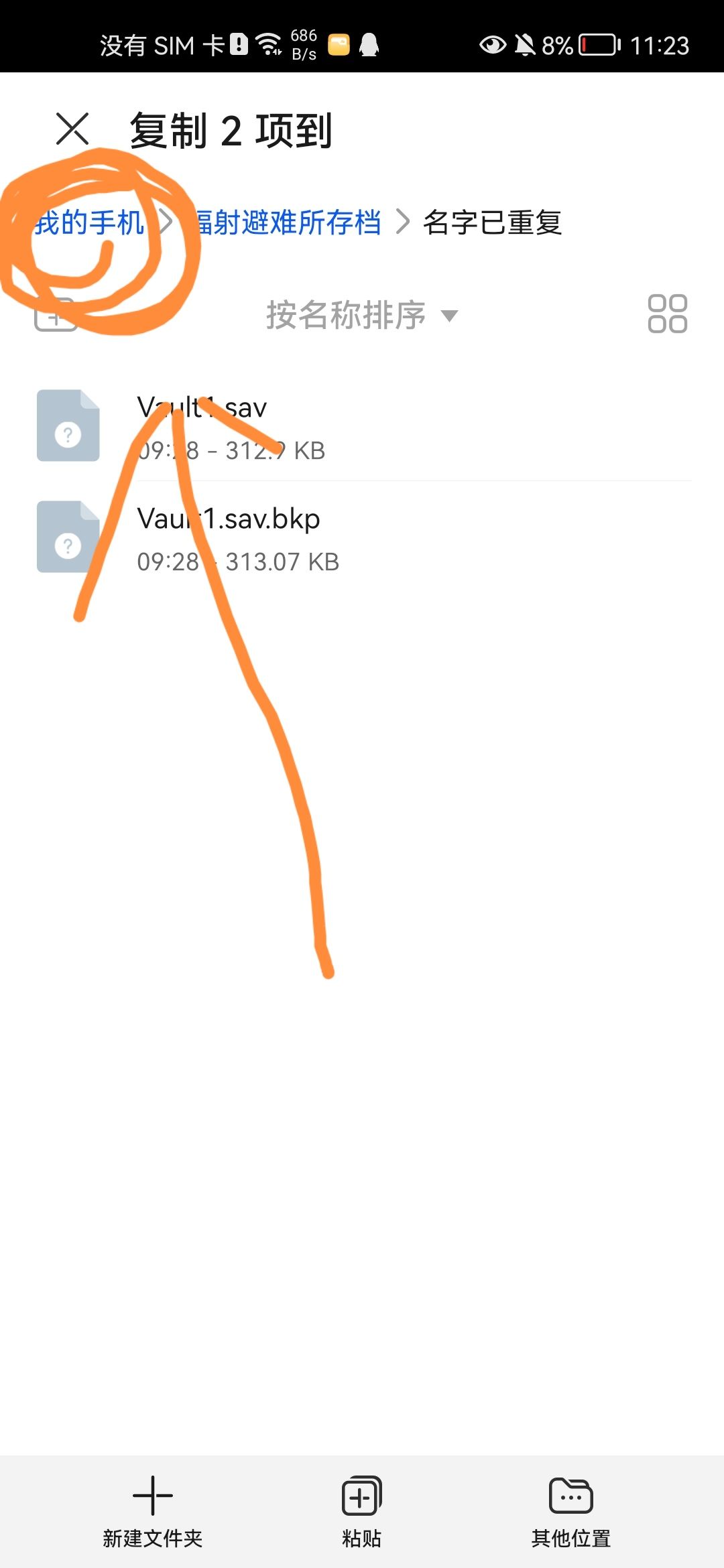Select the 名字已重复 breadcrumb item

[x=494, y=224]
